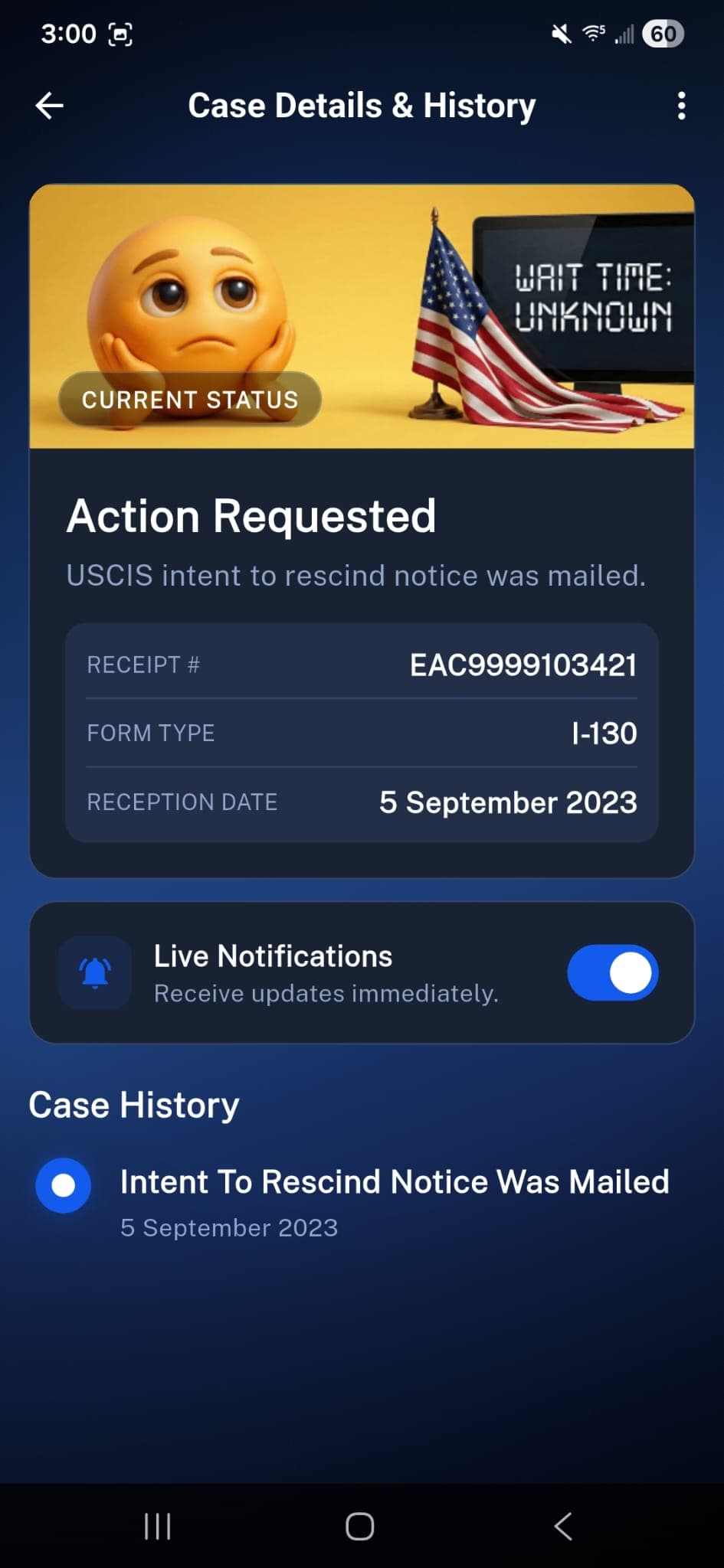Tap the Live Notifications bell icon

click(93, 973)
